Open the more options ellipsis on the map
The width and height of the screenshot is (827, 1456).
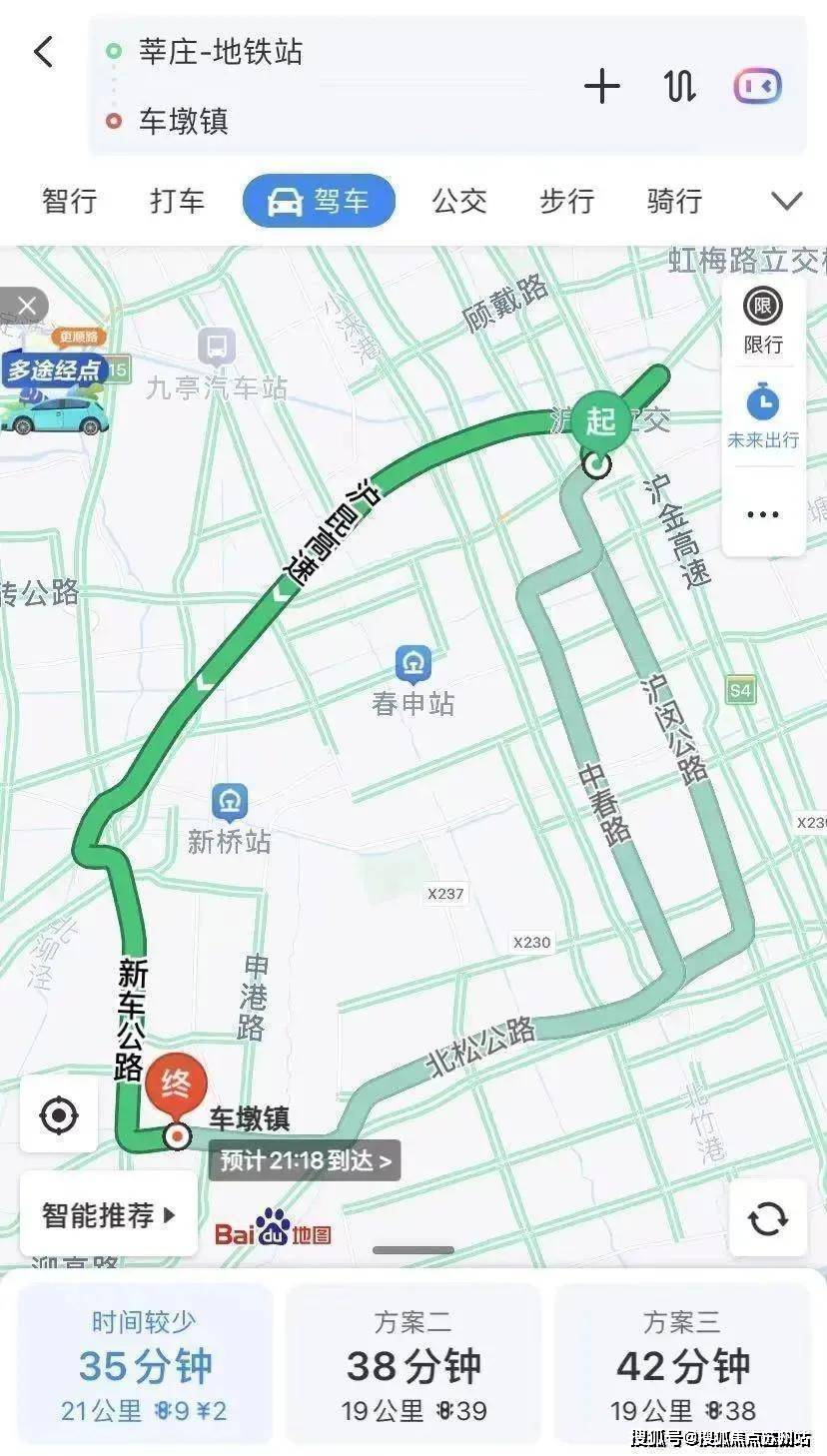[762, 512]
